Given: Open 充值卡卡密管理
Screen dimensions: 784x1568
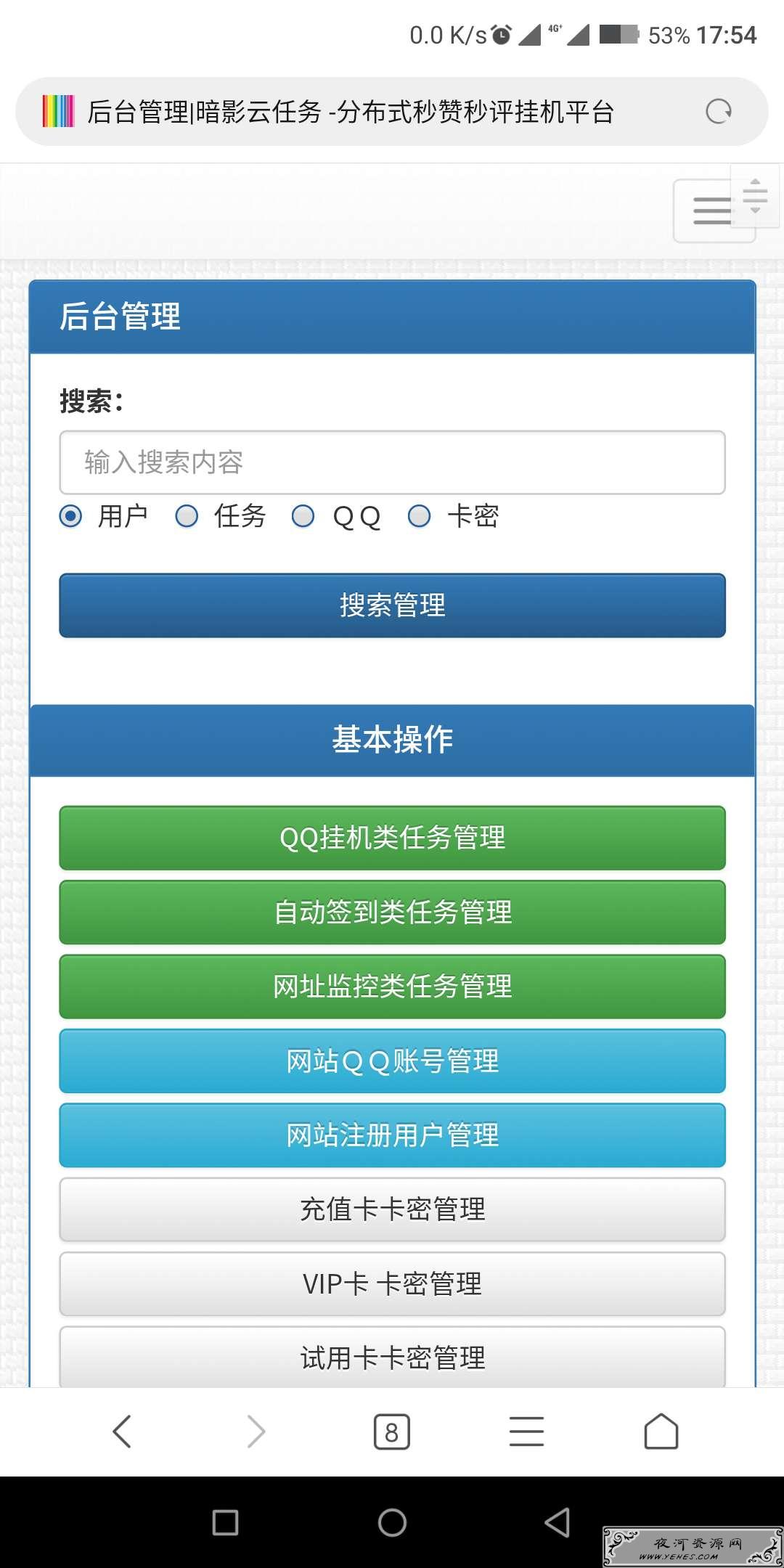Looking at the screenshot, I should pos(392,1209).
